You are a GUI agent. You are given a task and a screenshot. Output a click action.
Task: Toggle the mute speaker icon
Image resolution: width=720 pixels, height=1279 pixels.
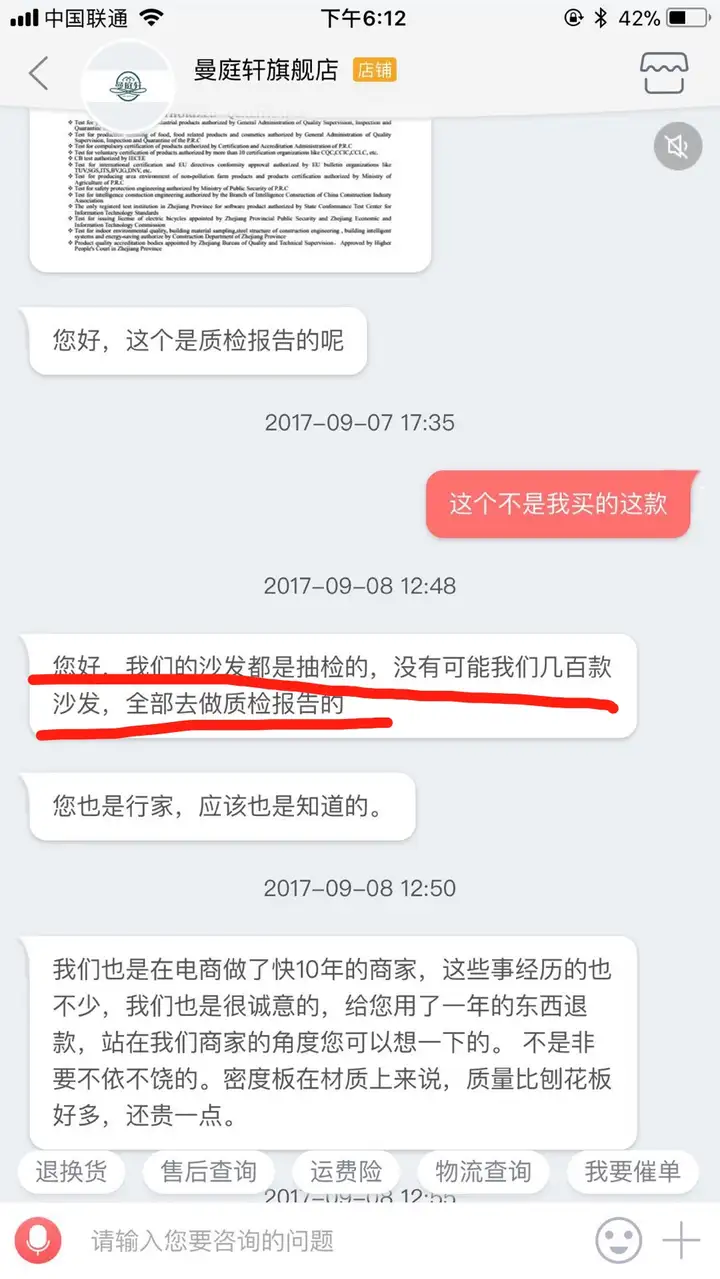coord(677,148)
